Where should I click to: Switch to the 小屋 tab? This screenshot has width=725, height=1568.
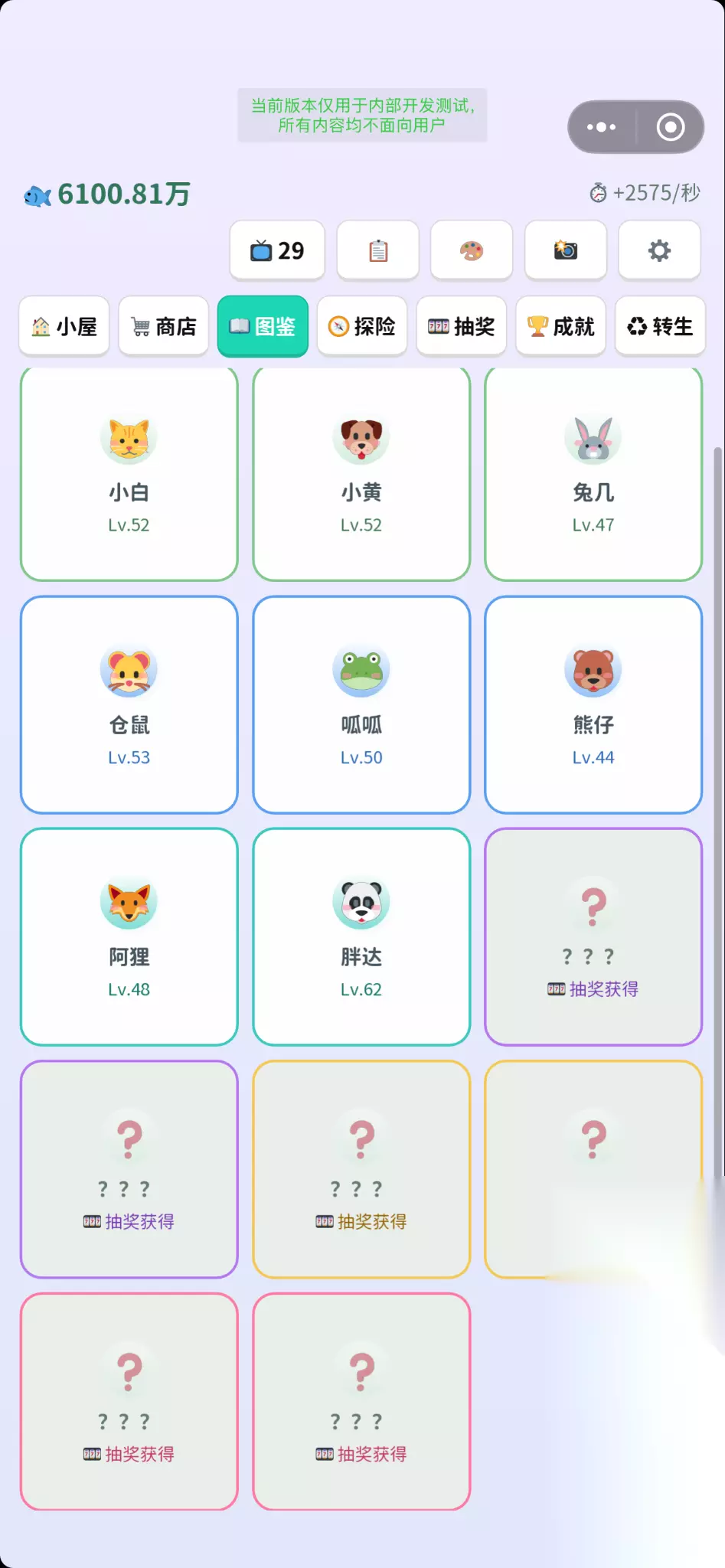[x=64, y=327]
